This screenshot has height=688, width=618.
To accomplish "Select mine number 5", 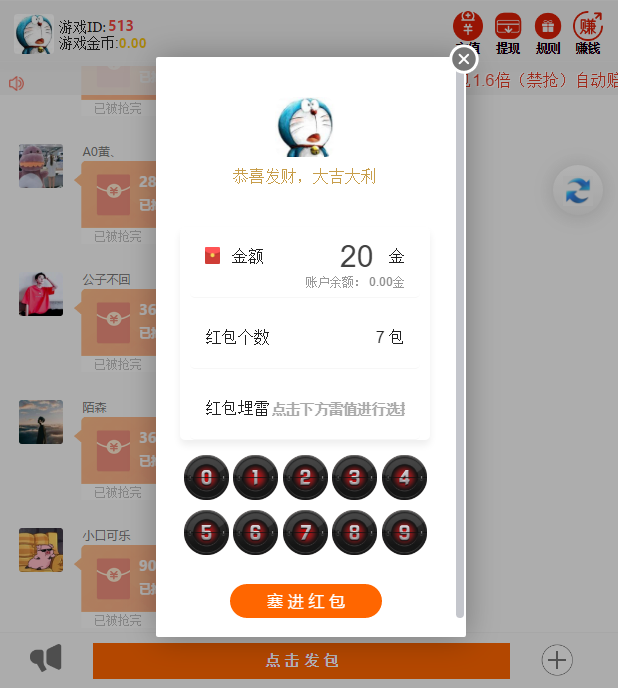I will 206,532.
